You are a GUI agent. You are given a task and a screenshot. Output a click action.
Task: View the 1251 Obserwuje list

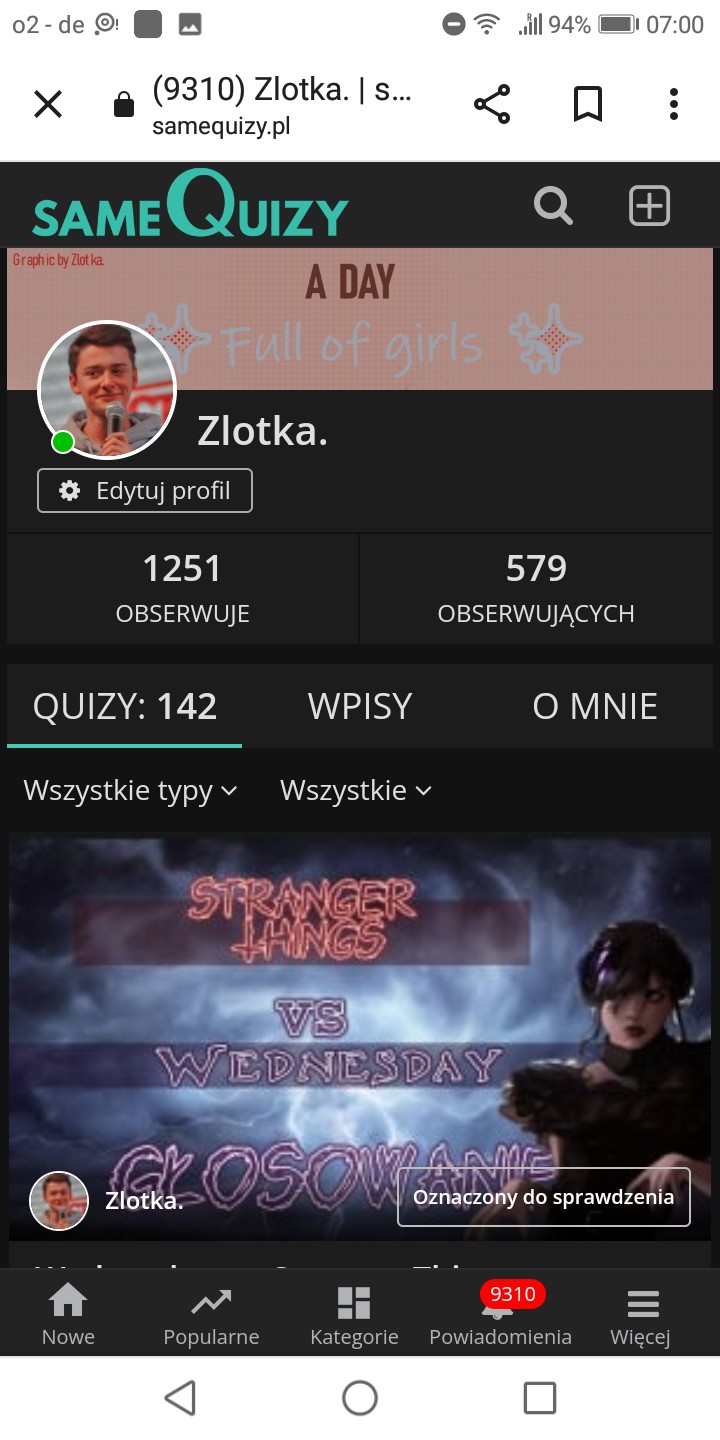click(183, 588)
